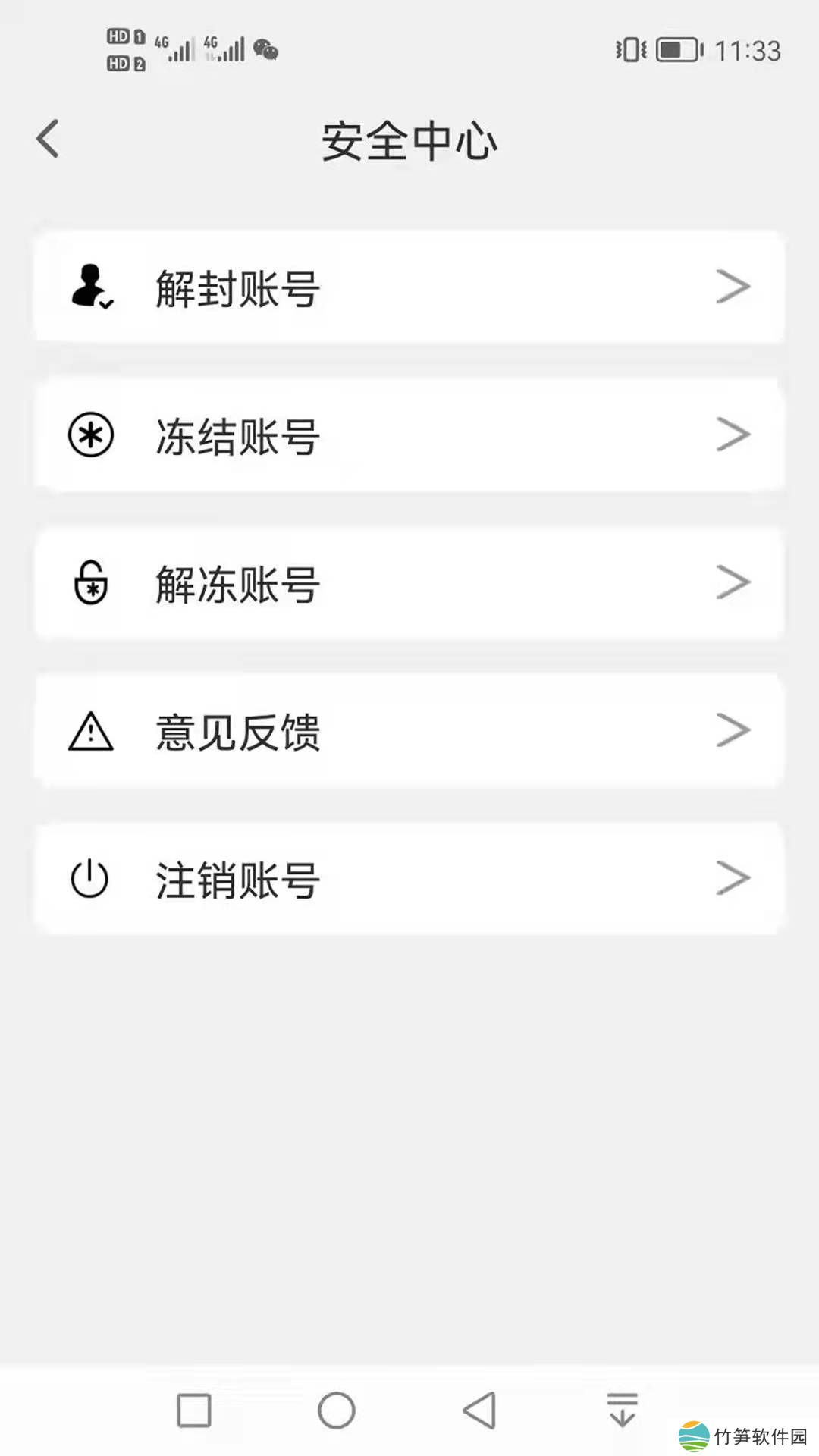This screenshot has height=1456, width=819.
Task: Select the 冻结账号 row
Action: pyautogui.click(x=409, y=435)
